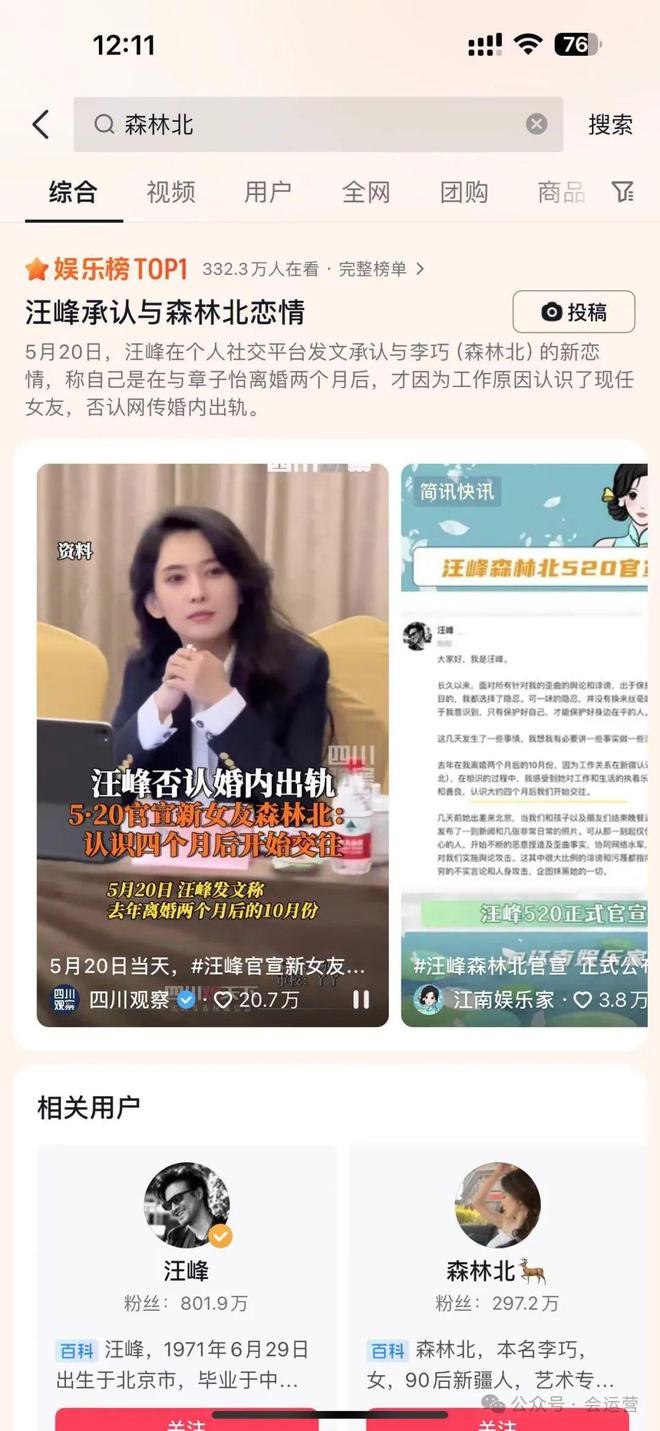The width and height of the screenshot is (660, 1431).
Task: Go back with the top-left arrow
Action: pos(40,125)
